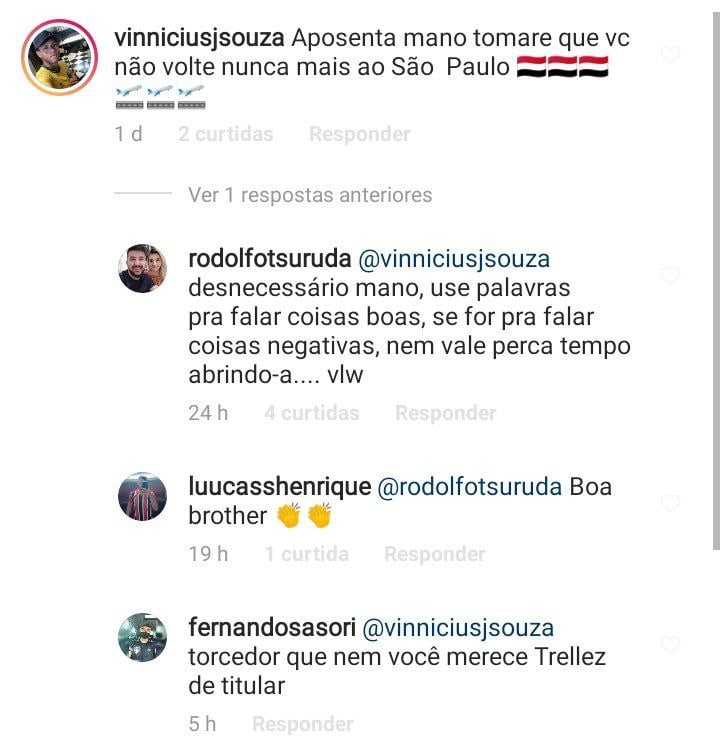The width and height of the screenshot is (720, 742).
Task: Open @vinniciusjsouza mention in rodolfotsuruda's reply
Action: [453, 259]
